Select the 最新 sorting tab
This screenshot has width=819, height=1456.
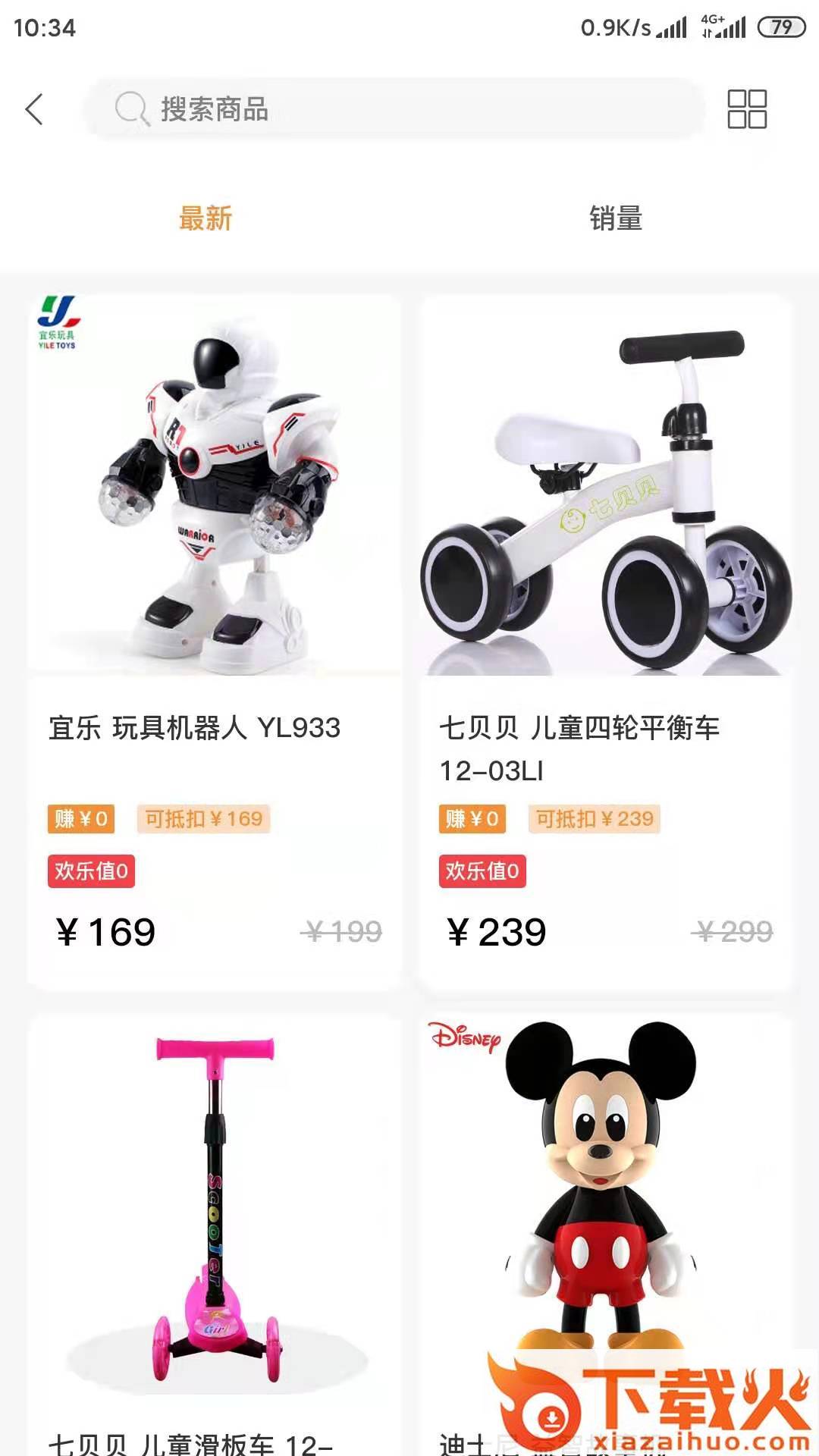coord(206,218)
